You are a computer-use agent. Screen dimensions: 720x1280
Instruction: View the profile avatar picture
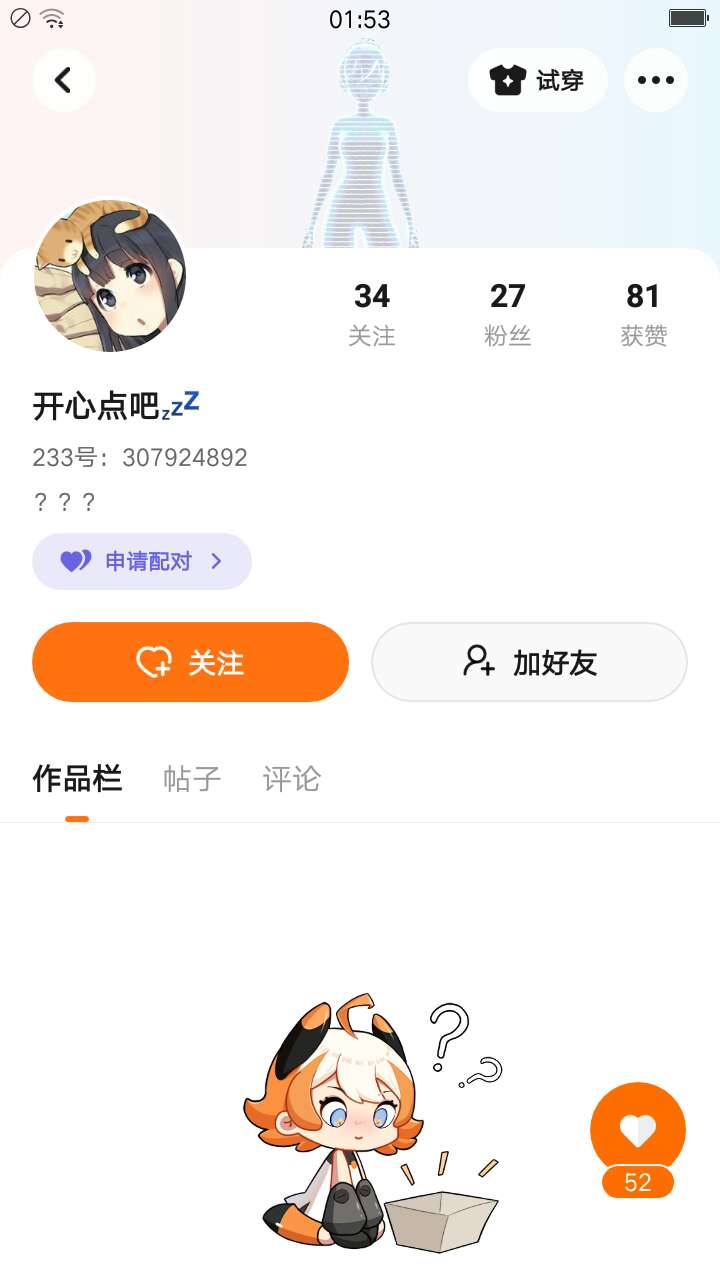click(x=110, y=275)
